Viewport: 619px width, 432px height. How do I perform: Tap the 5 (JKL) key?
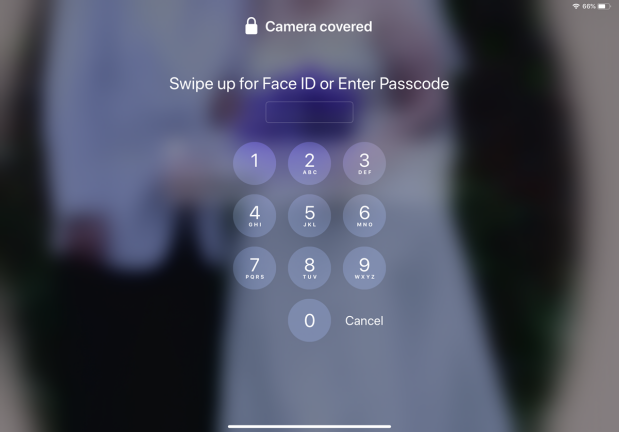point(309,215)
